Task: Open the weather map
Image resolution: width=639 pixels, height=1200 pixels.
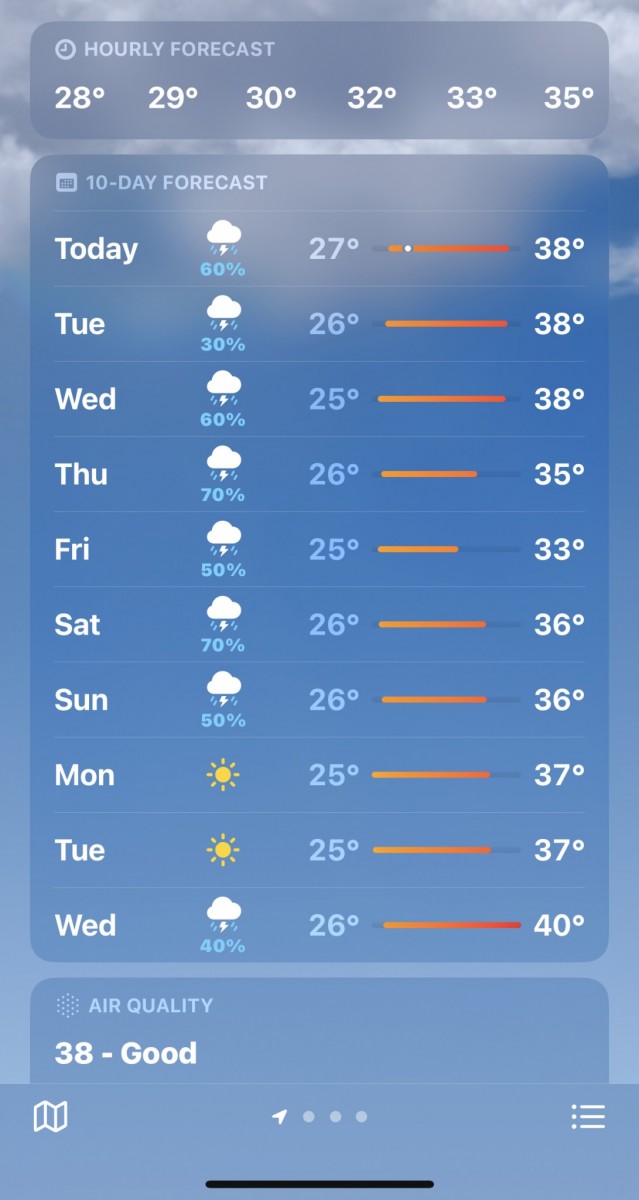Action: point(50,1116)
